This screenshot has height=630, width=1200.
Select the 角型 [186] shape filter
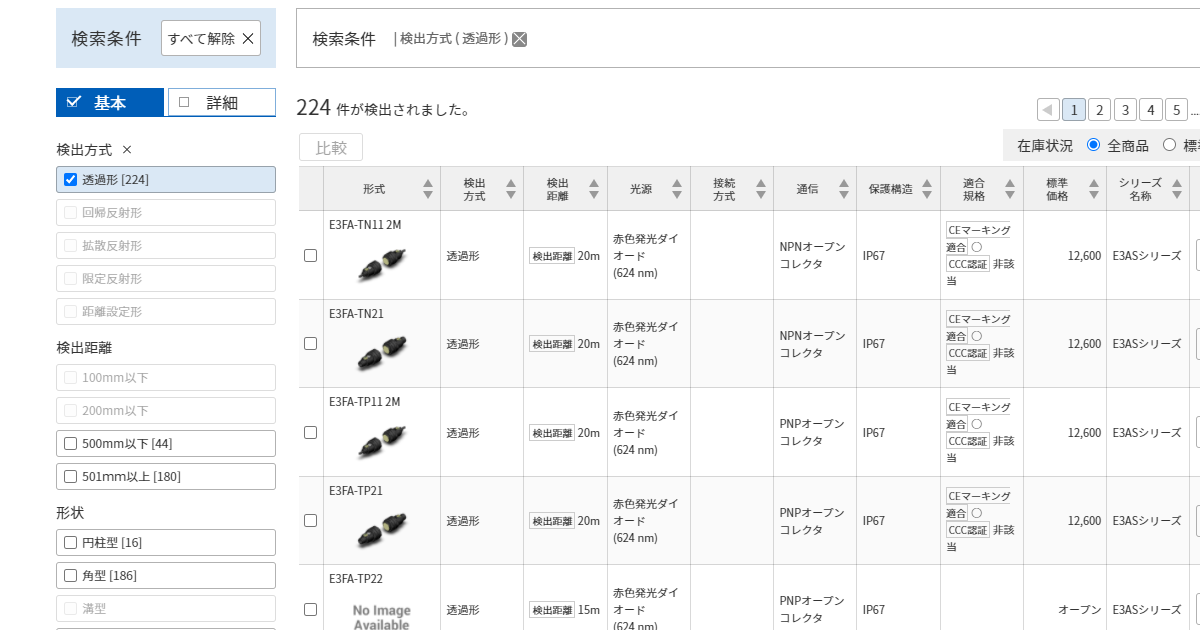pos(71,575)
